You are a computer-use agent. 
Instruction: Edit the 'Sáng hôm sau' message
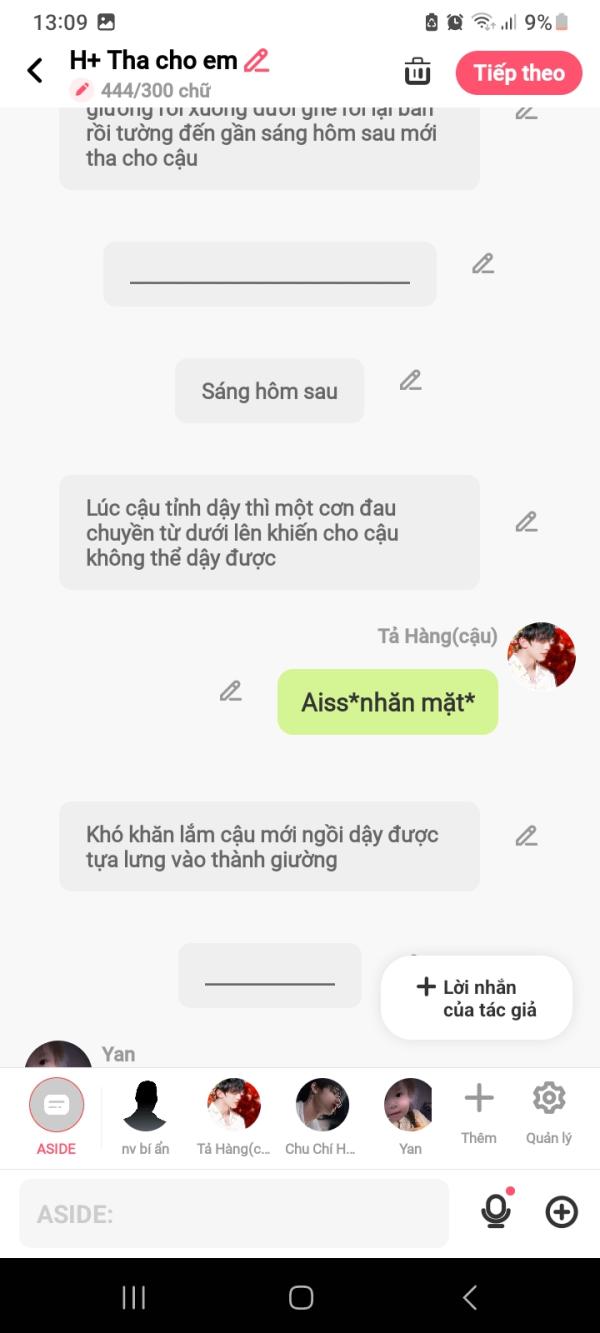(410, 380)
